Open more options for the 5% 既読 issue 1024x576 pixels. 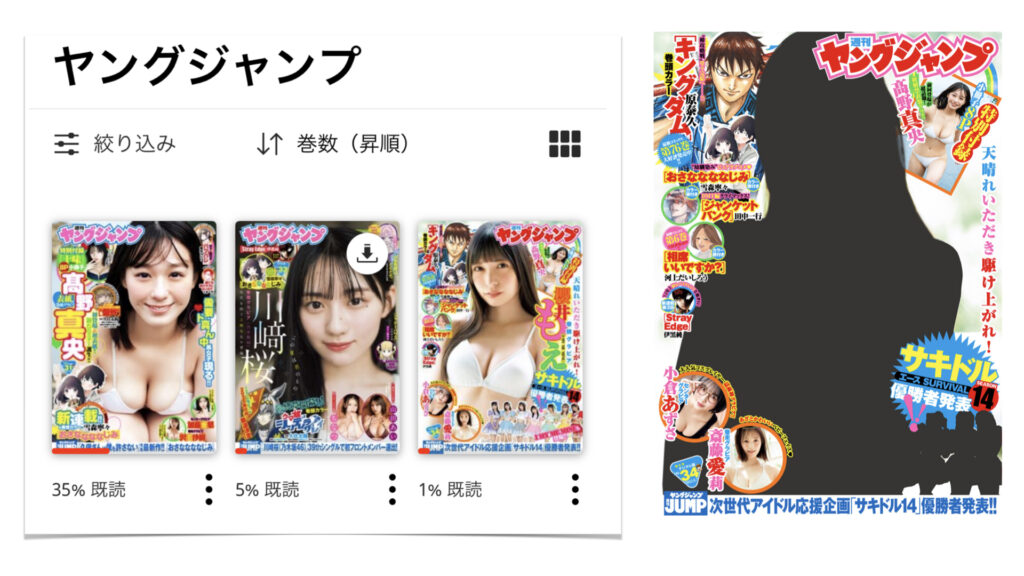click(391, 489)
